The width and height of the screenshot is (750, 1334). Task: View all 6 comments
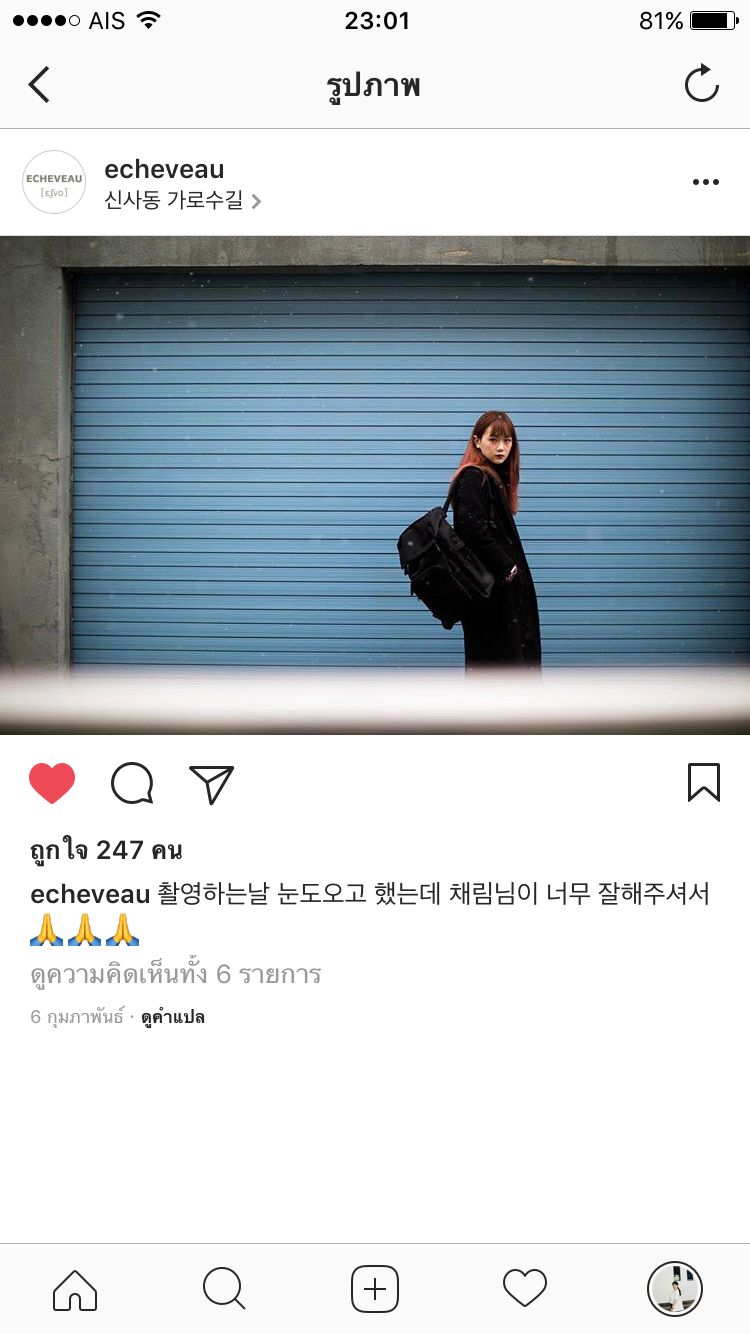tap(176, 973)
